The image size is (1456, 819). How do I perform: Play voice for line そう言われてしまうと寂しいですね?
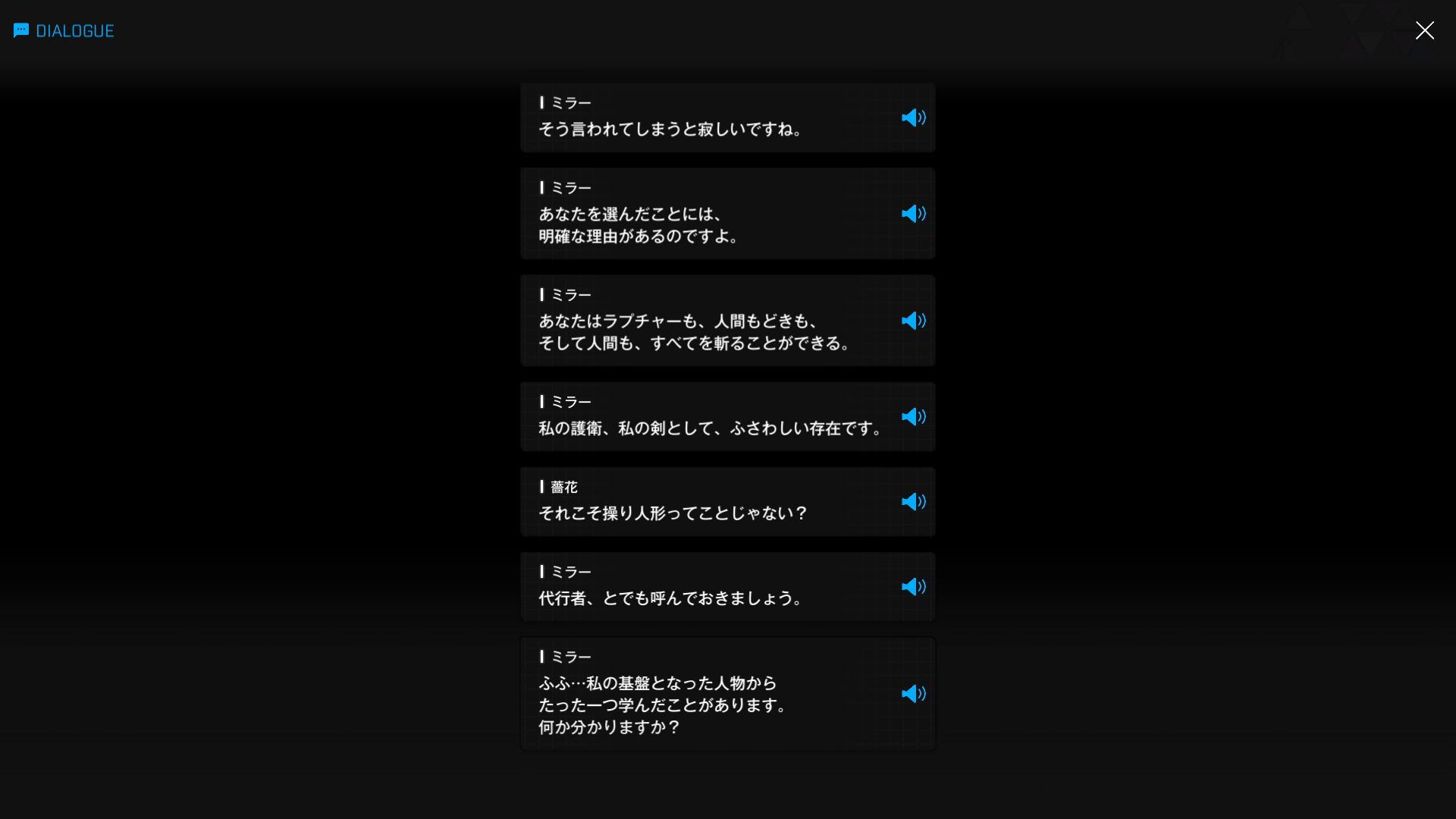click(x=913, y=118)
